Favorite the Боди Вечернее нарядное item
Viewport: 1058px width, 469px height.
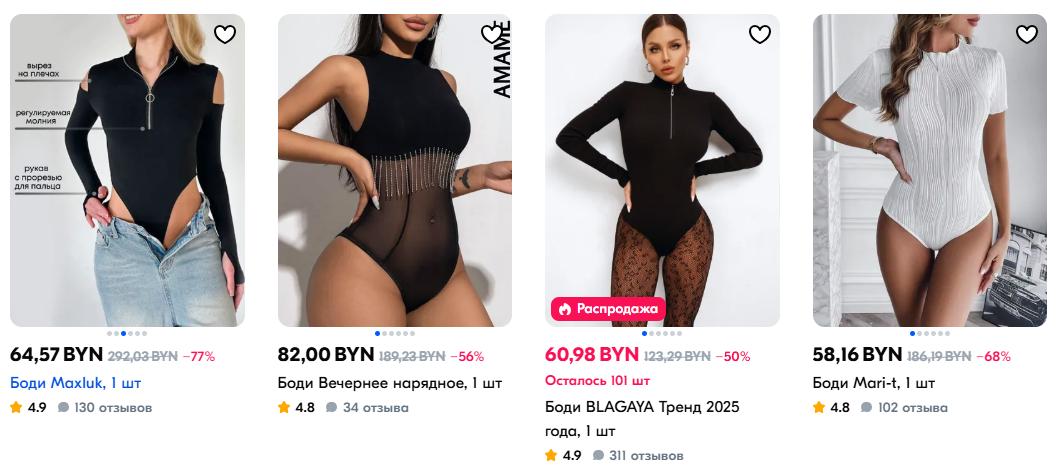[492, 35]
